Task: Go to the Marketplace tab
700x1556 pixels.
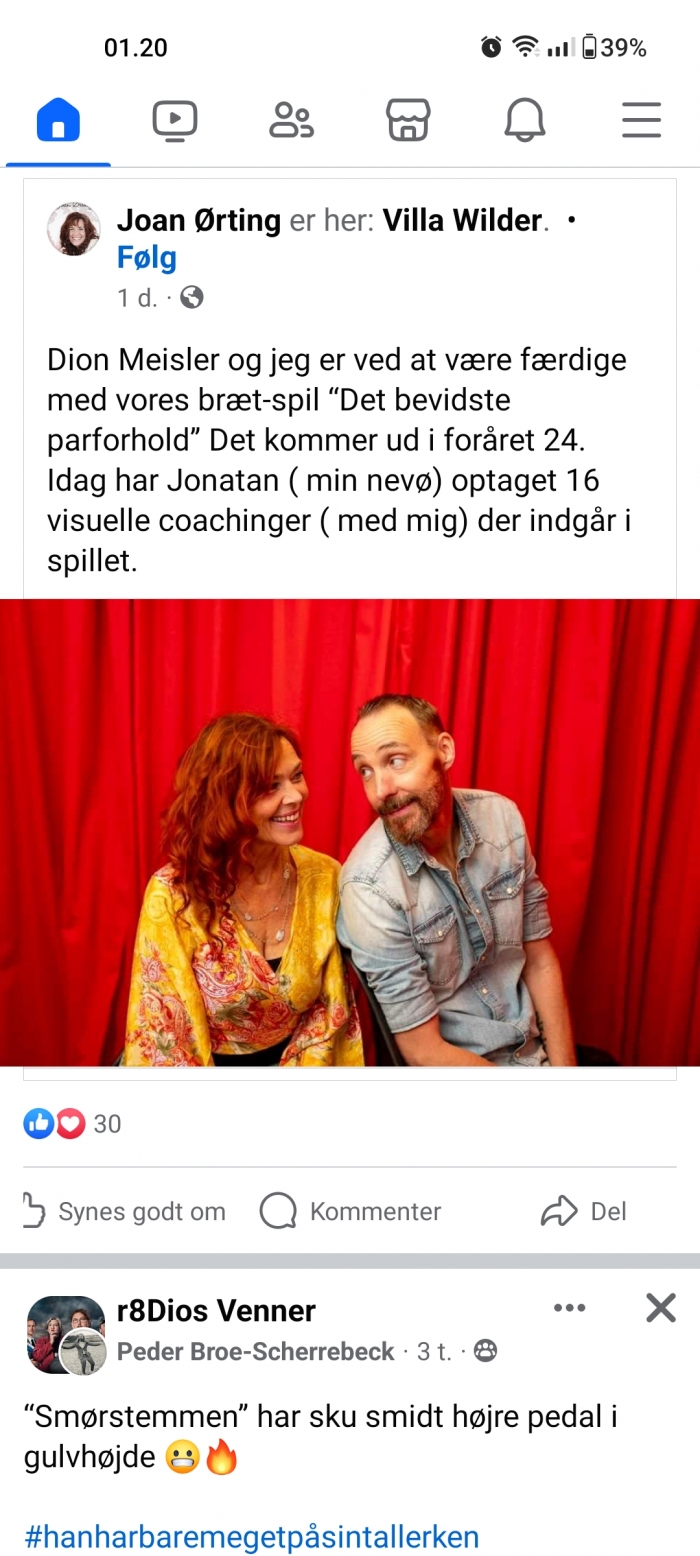Action: pyautogui.click(x=408, y=121)
